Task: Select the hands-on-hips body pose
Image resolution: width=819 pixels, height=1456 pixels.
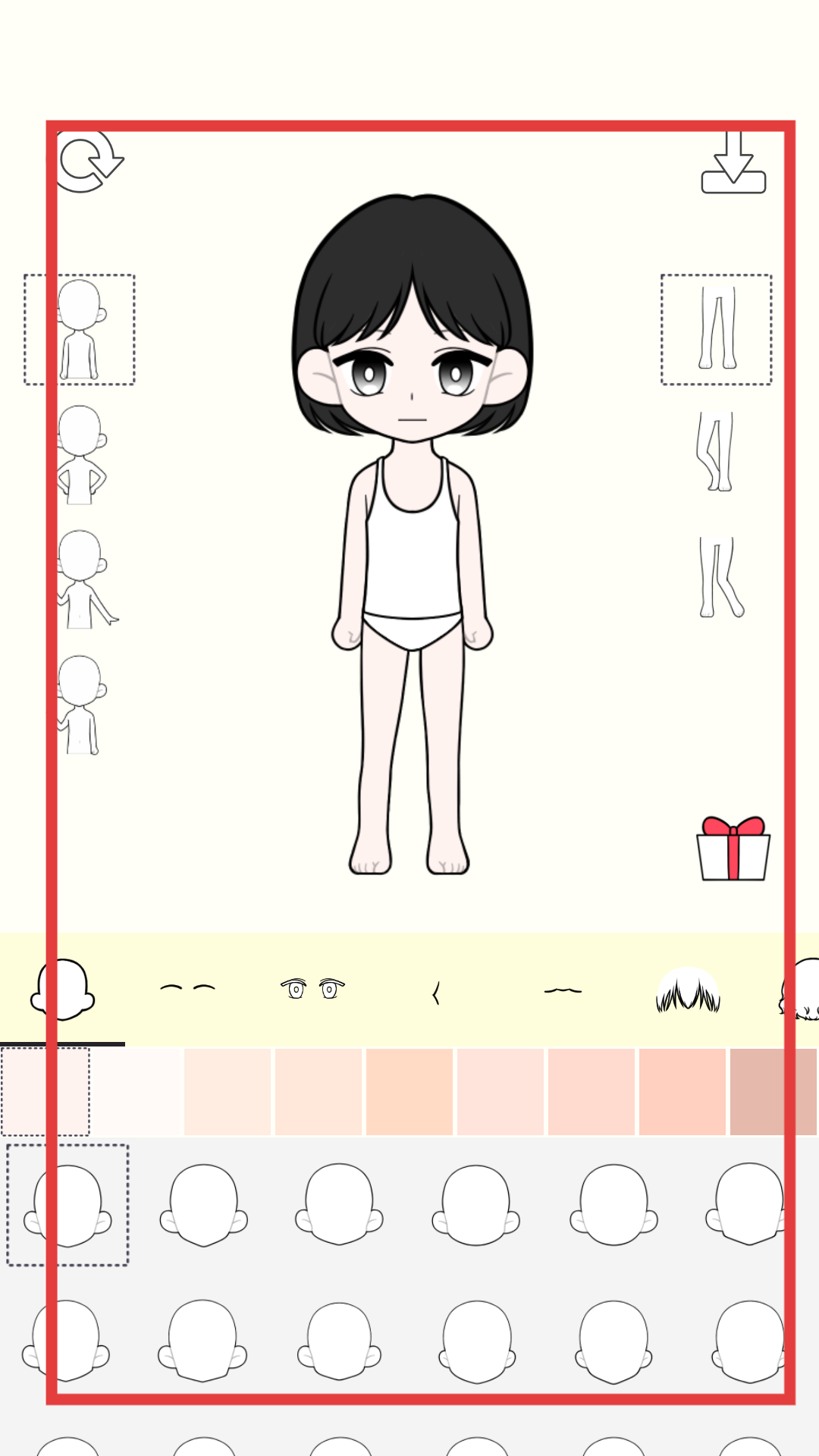Action: click(82, 455)
